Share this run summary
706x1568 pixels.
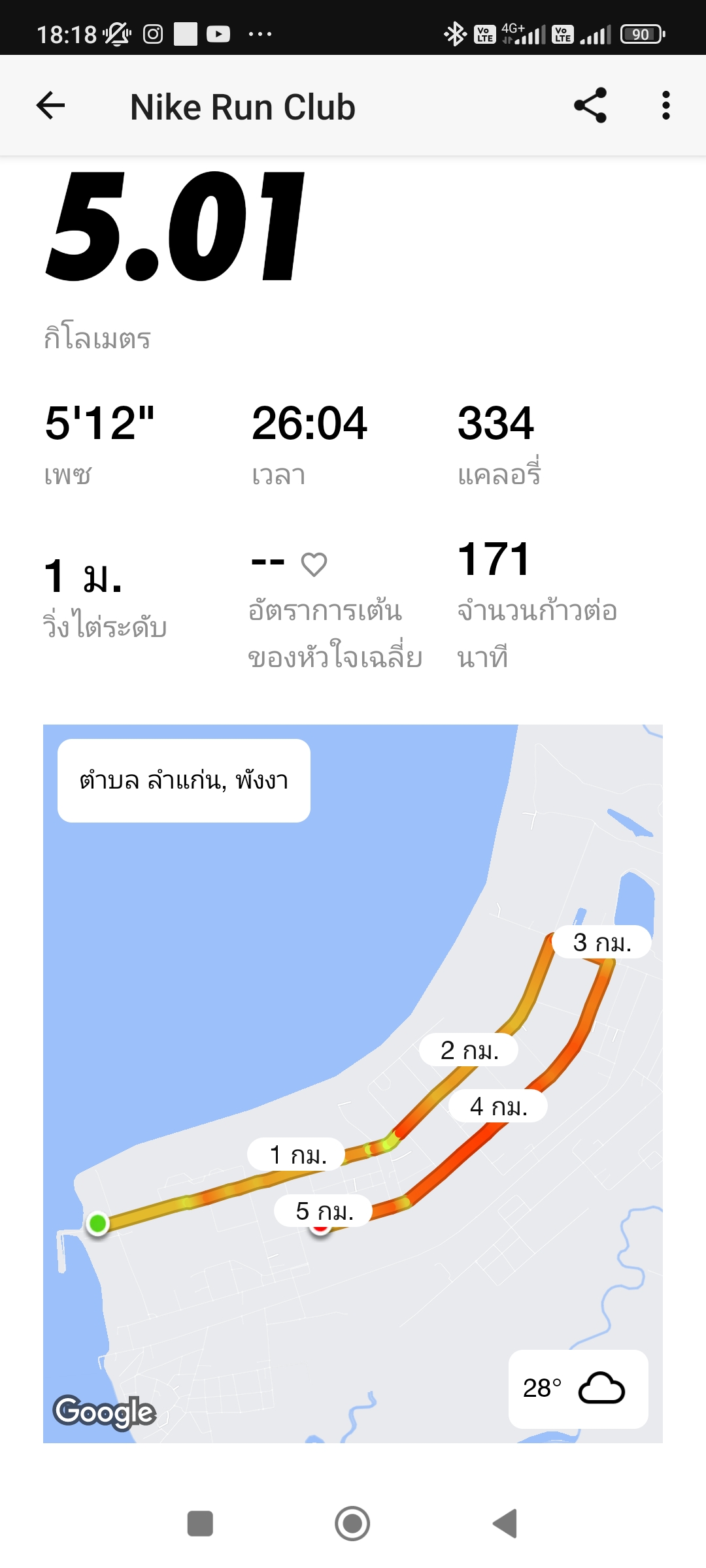[x=590, y=105]
